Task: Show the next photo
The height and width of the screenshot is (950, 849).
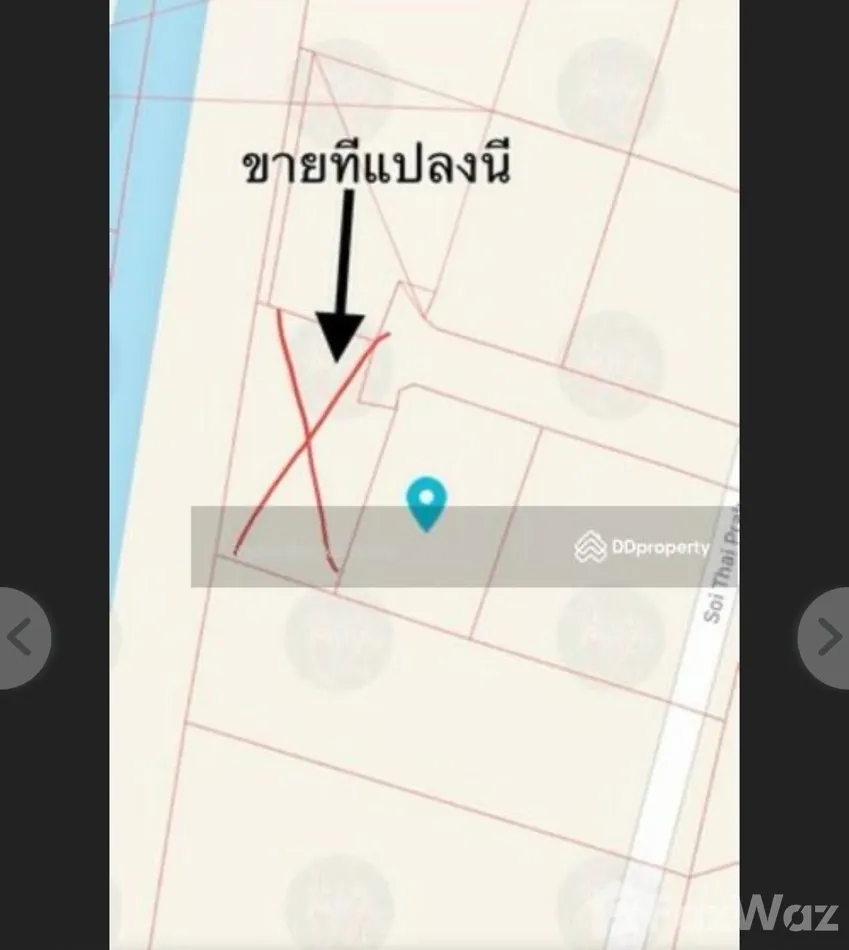Action: (x=827, y=638)
